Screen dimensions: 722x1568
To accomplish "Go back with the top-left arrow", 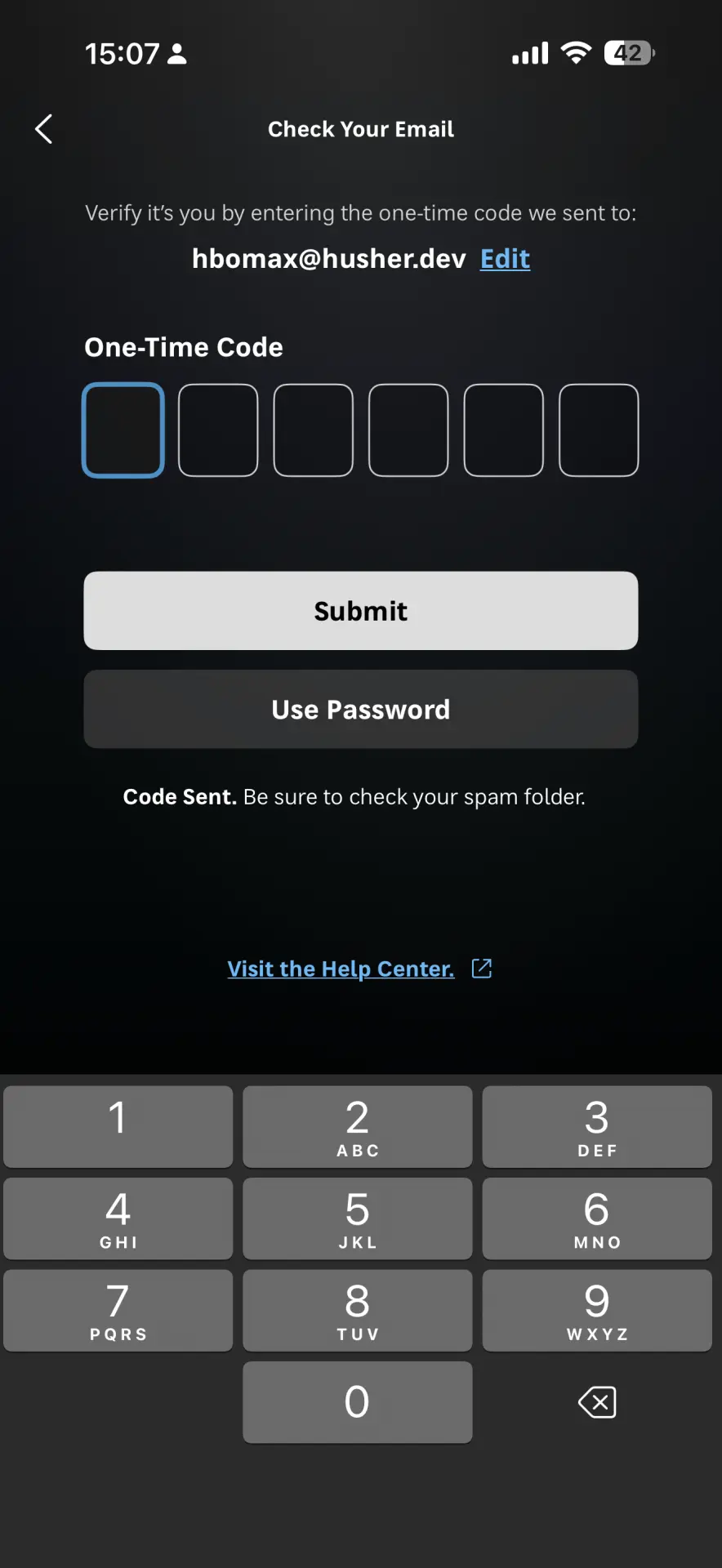I will 44,129.
